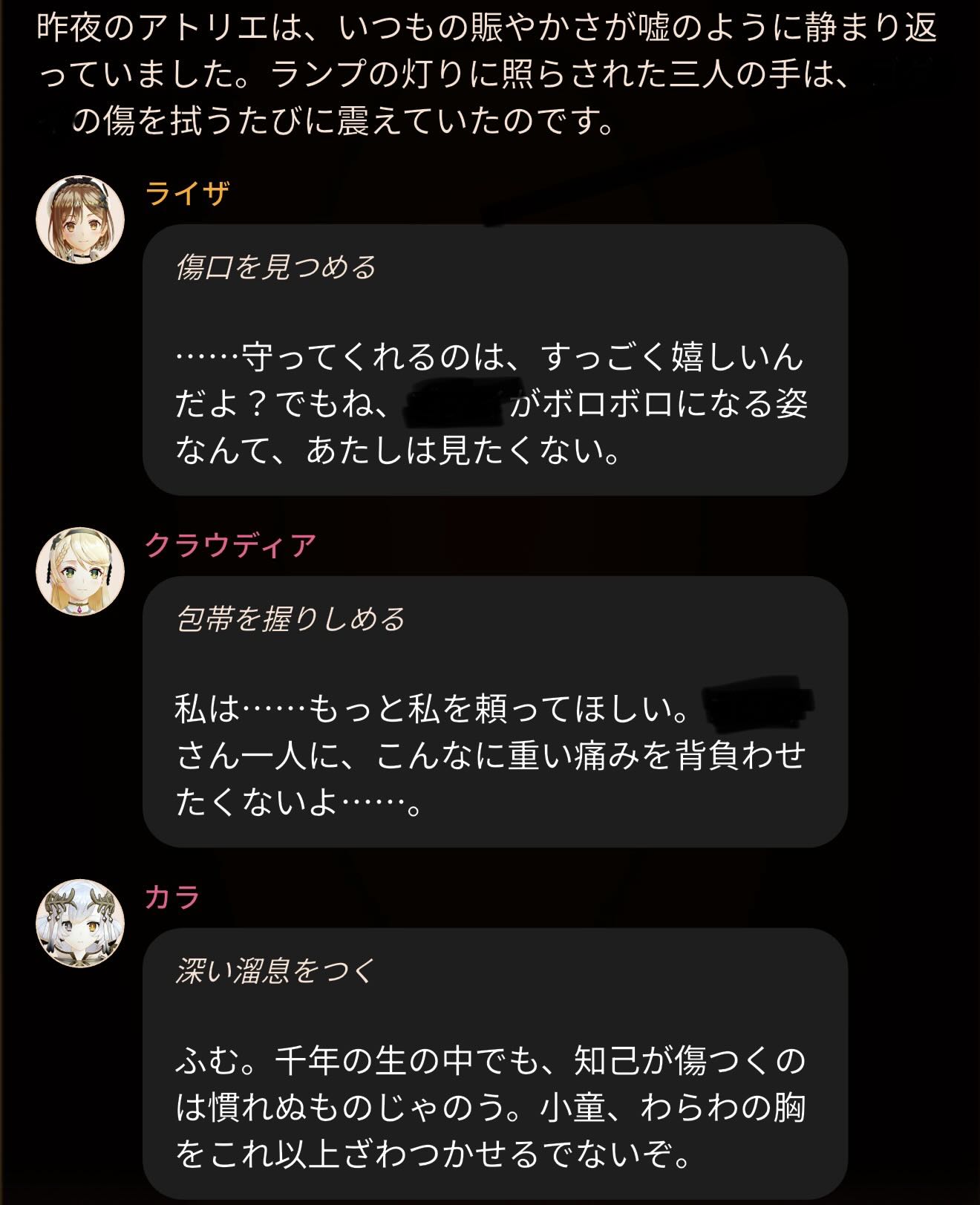Tap クラウディア's avatar
The height and width of the screenshot is (1205, 980).
pos(80,572)
